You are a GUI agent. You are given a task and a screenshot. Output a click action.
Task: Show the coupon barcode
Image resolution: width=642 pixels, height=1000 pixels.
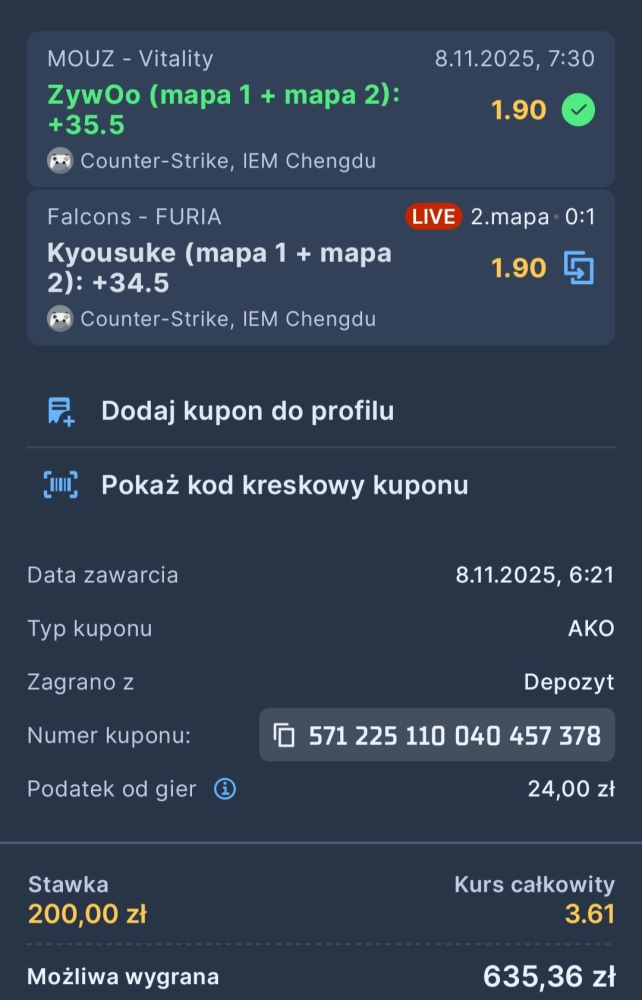click(284, 486)
